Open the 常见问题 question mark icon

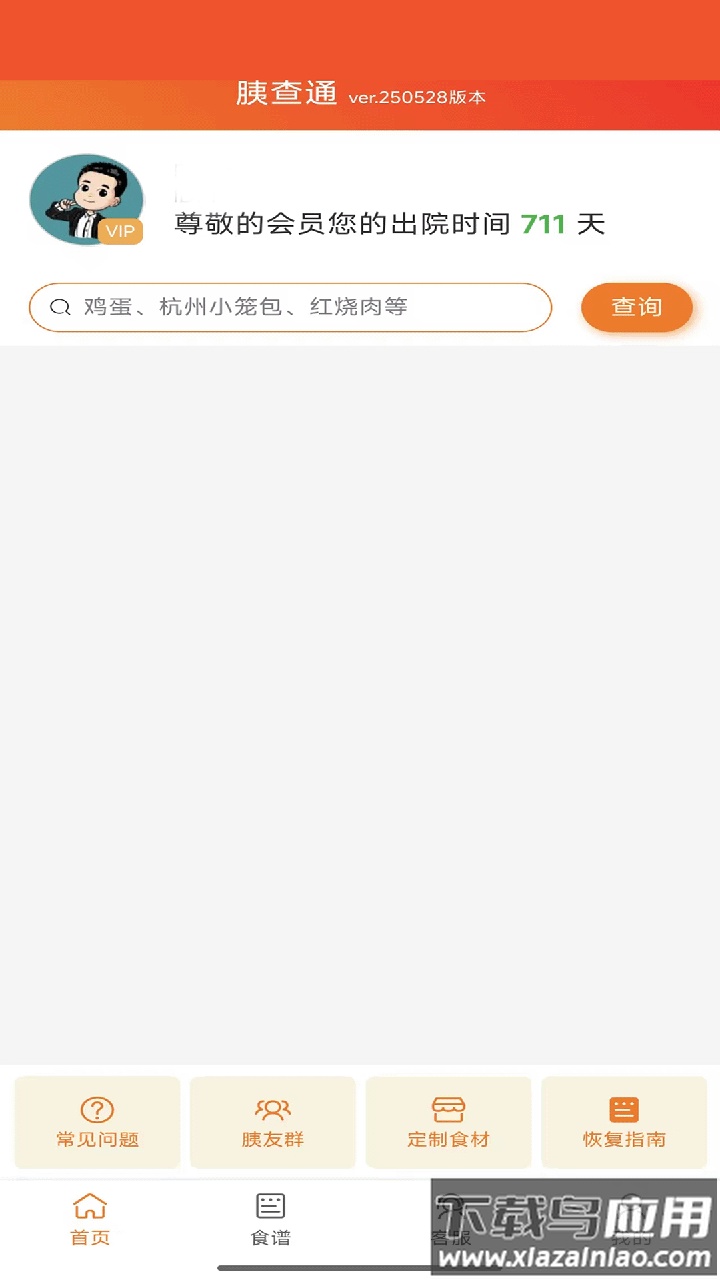pyautogui.click(x=96, y=1108)
